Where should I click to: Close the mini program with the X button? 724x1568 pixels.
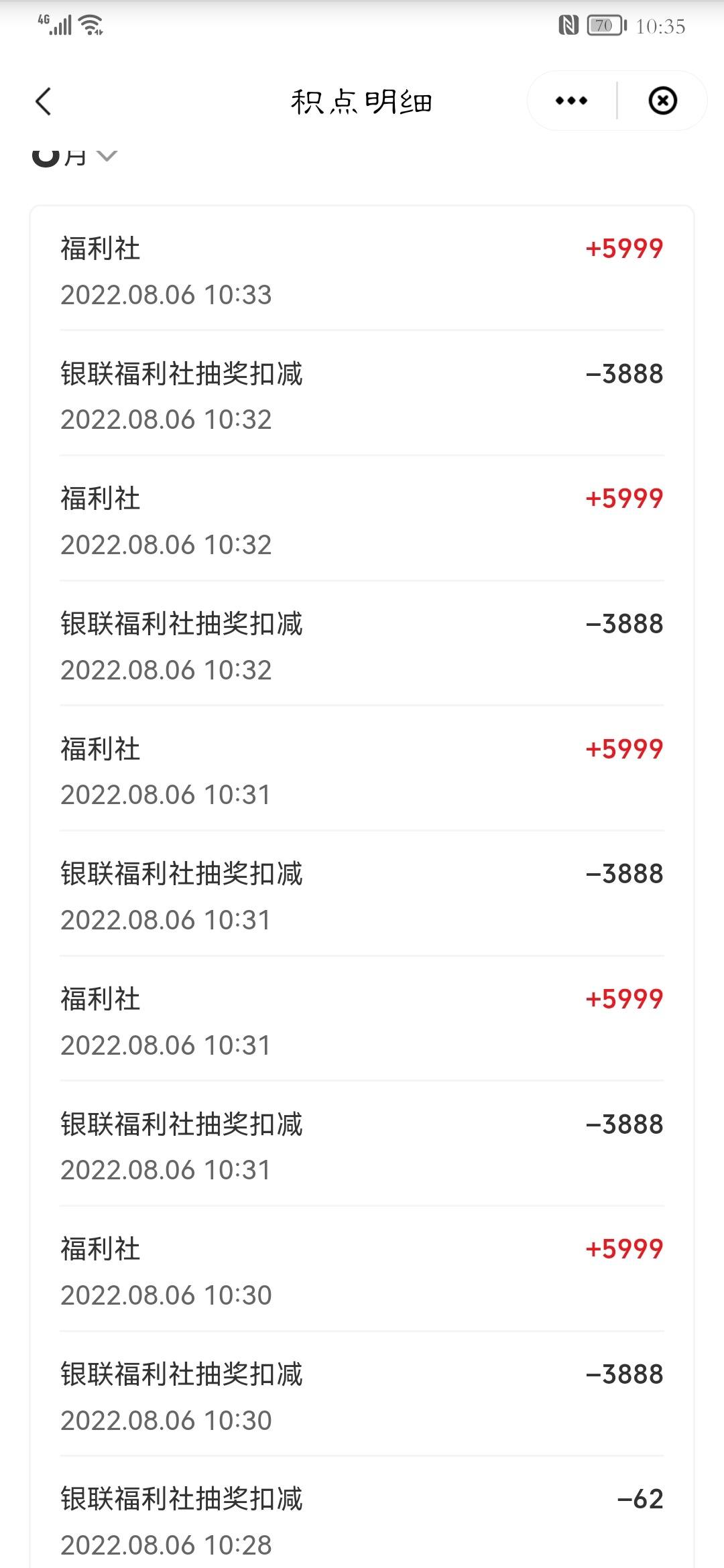click(x=662, y=101)
